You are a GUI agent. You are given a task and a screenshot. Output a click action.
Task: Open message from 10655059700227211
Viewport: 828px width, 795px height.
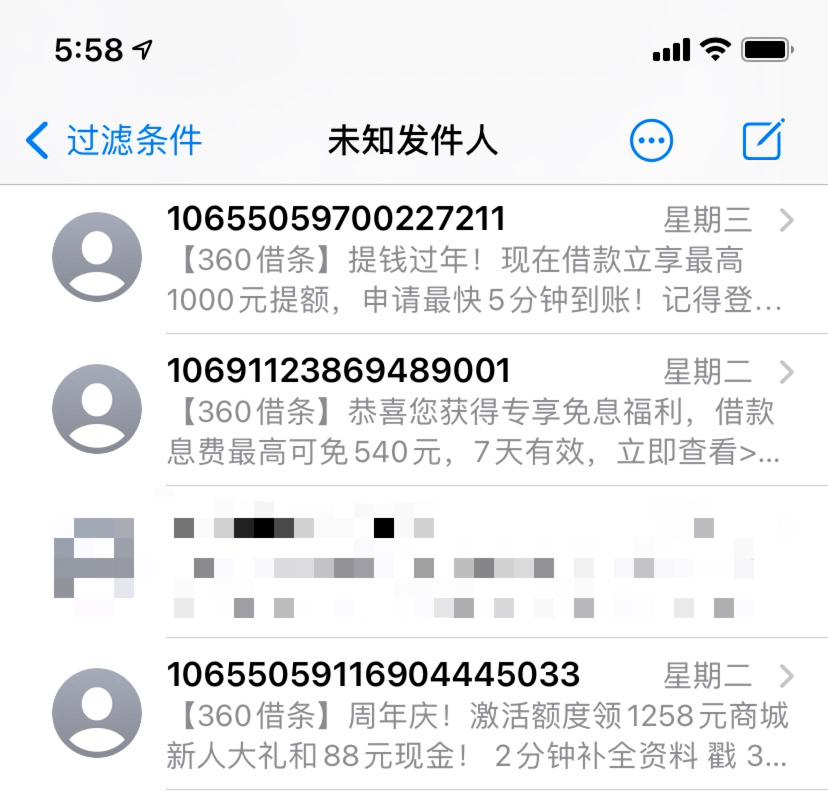[470, 258]
